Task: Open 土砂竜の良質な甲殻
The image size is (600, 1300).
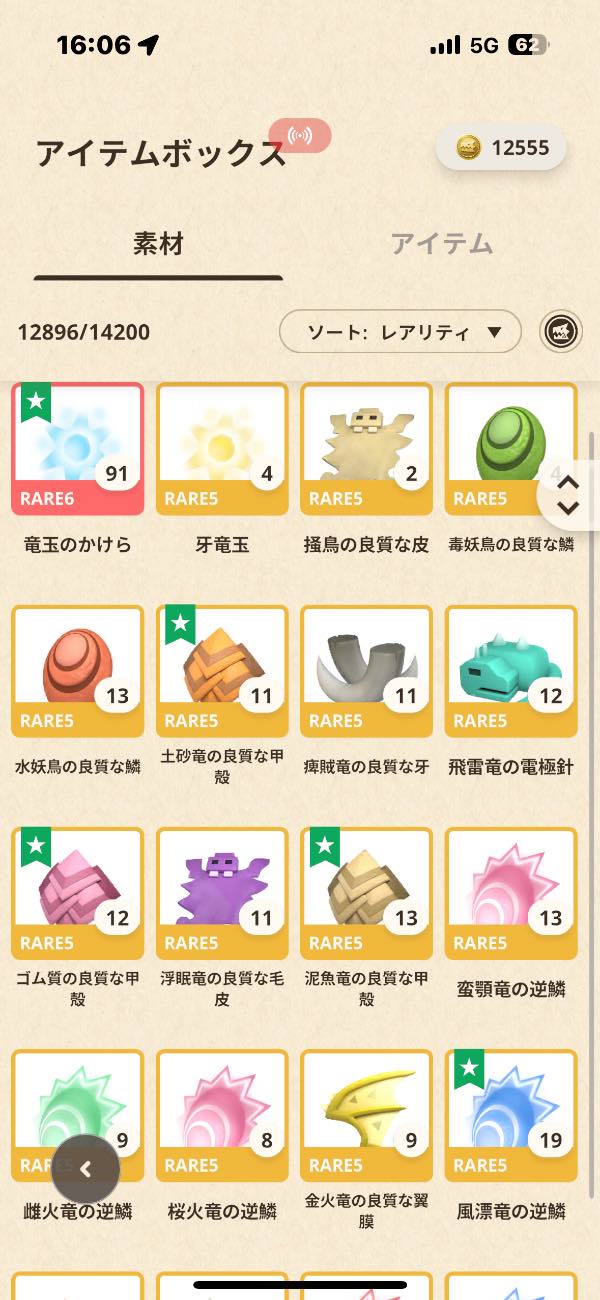Action: 222,671
